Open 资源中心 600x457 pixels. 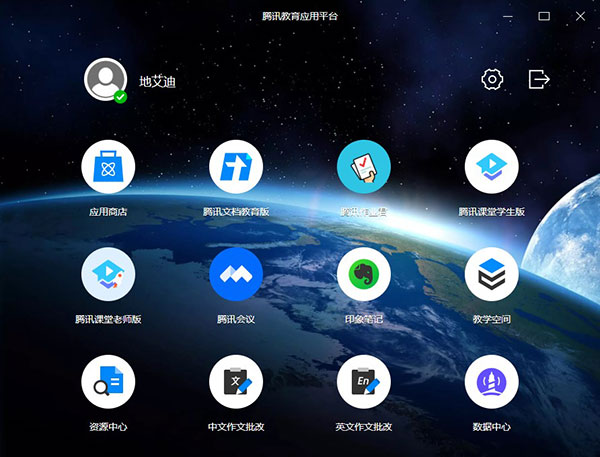coord(108,381)
